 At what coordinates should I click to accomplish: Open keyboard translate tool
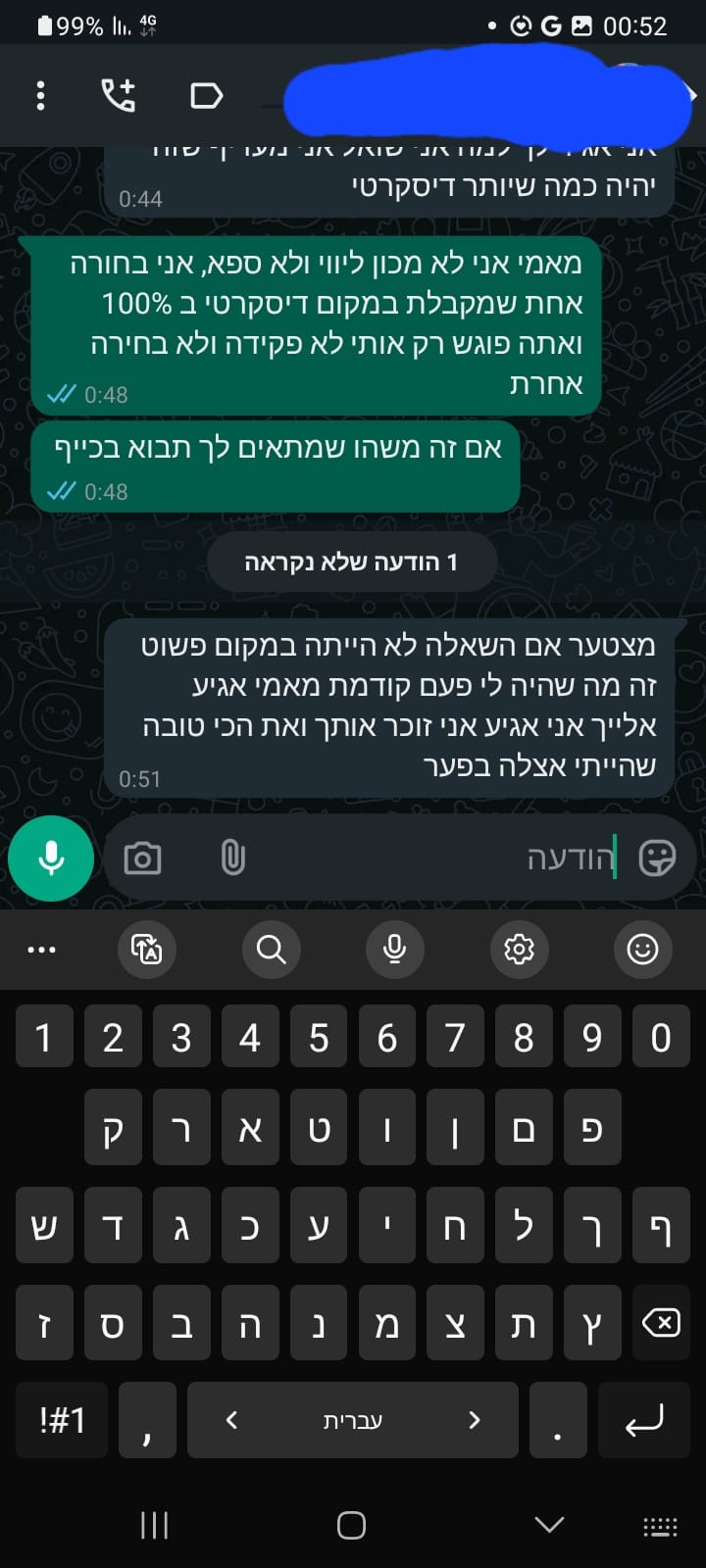pos(147,949)
